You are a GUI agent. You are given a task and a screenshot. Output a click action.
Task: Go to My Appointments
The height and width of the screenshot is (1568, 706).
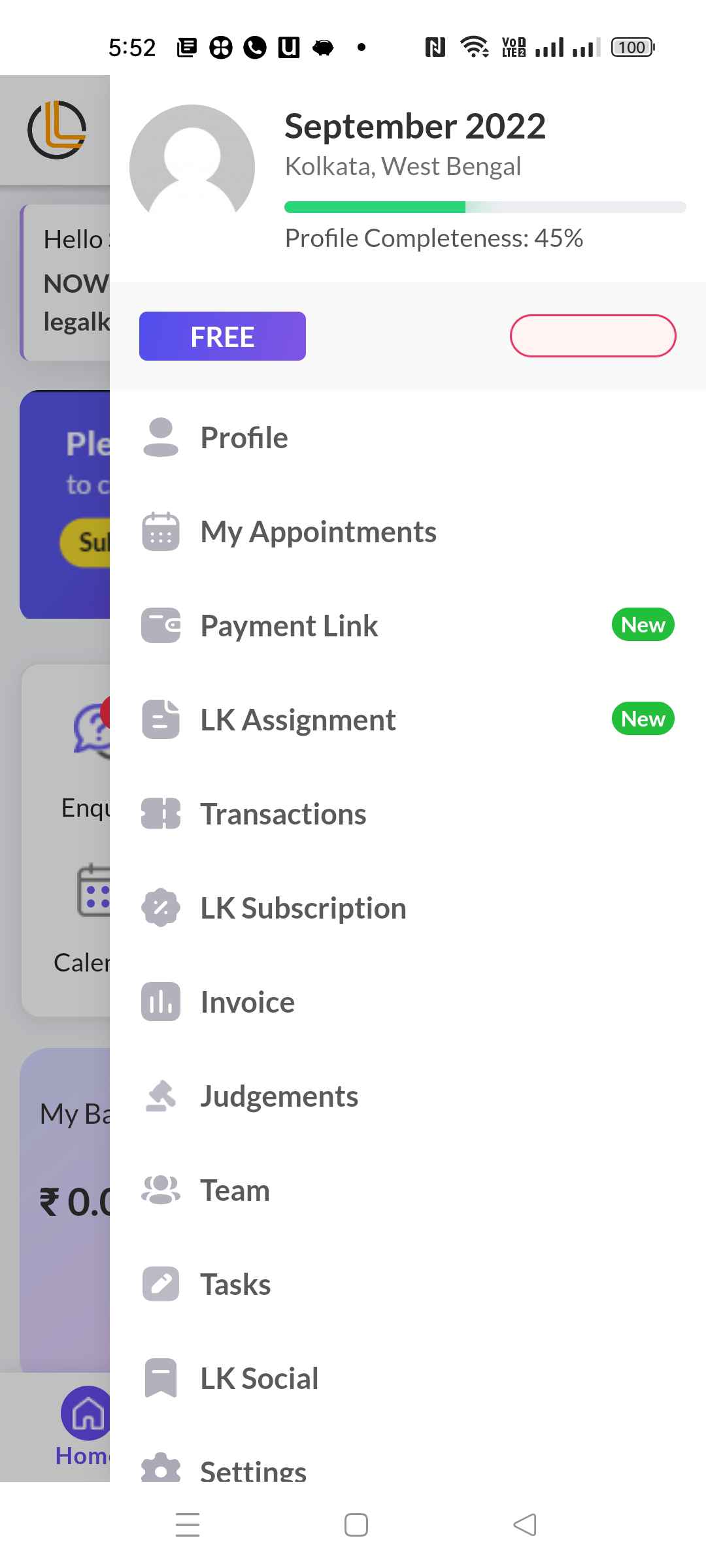tap(318, 532)
